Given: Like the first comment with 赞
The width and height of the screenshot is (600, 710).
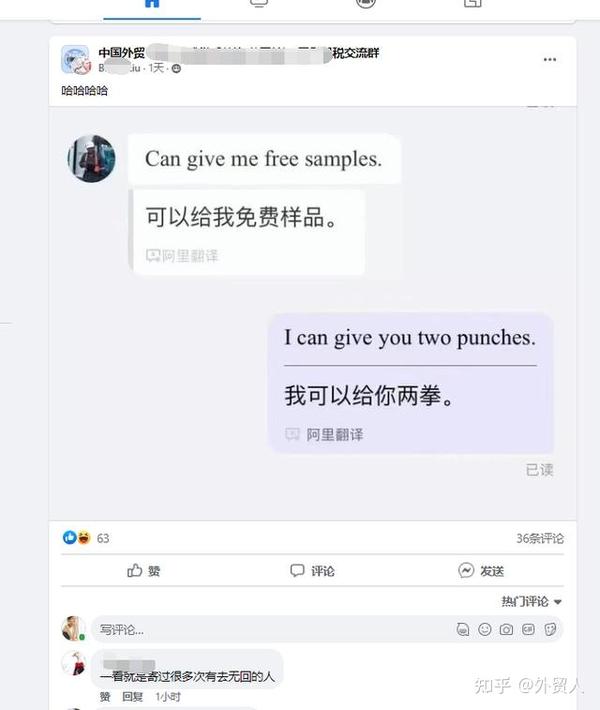Looking at the screenshot, I should 105,697.
